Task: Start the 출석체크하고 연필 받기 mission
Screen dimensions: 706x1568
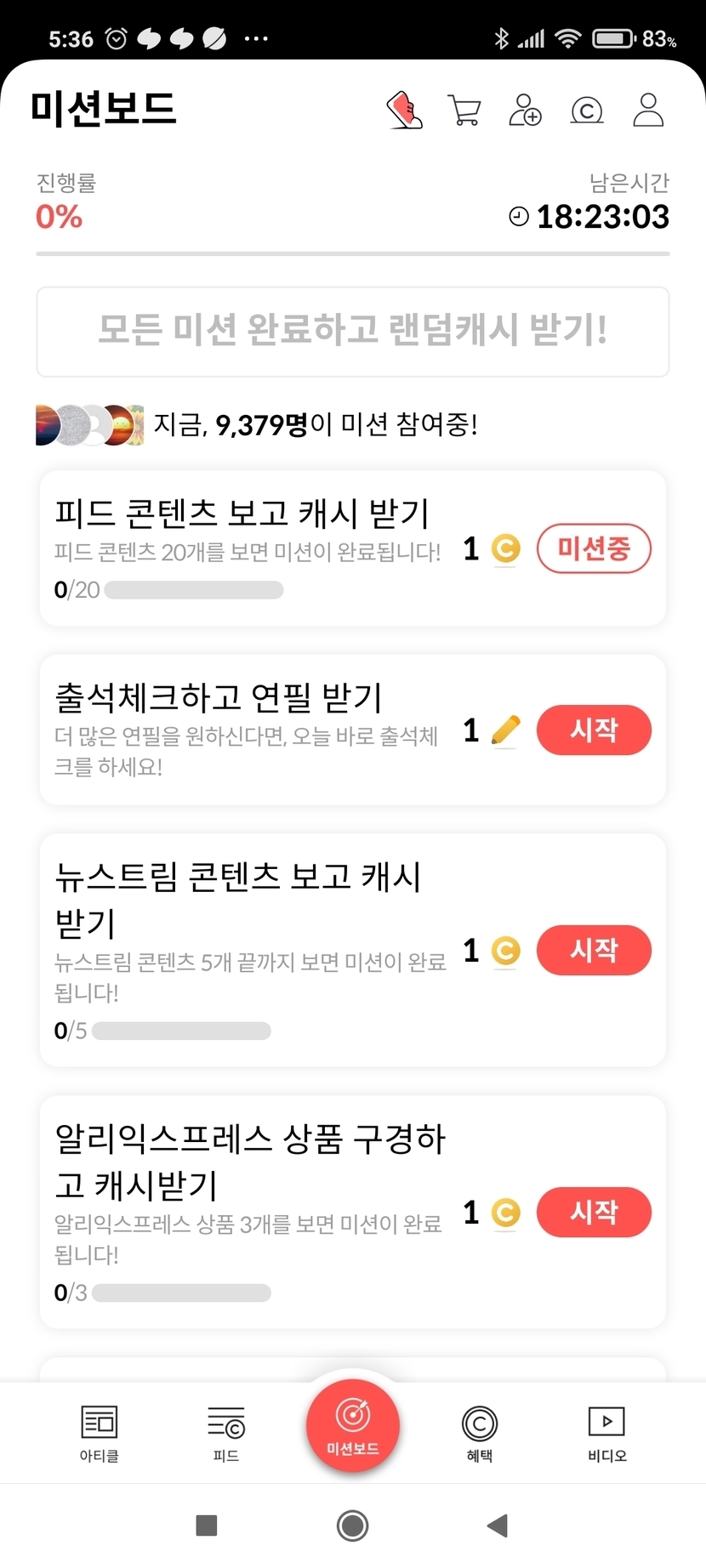Action: (x=594, y=730)
